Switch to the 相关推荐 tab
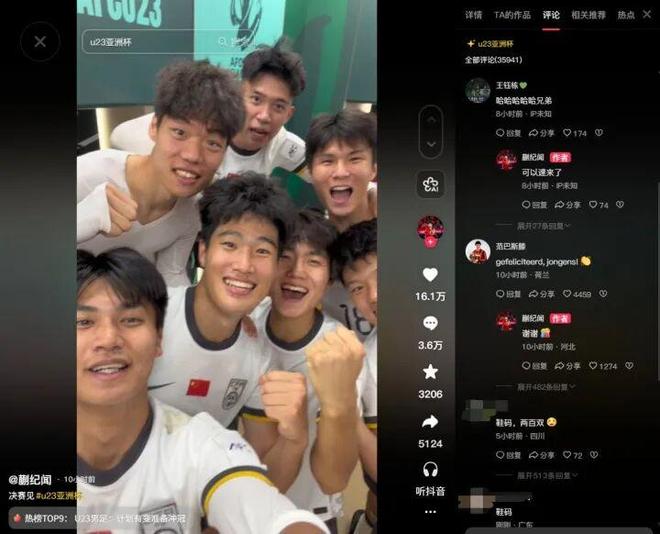This screenshot has width=660, height=534. 587,15
